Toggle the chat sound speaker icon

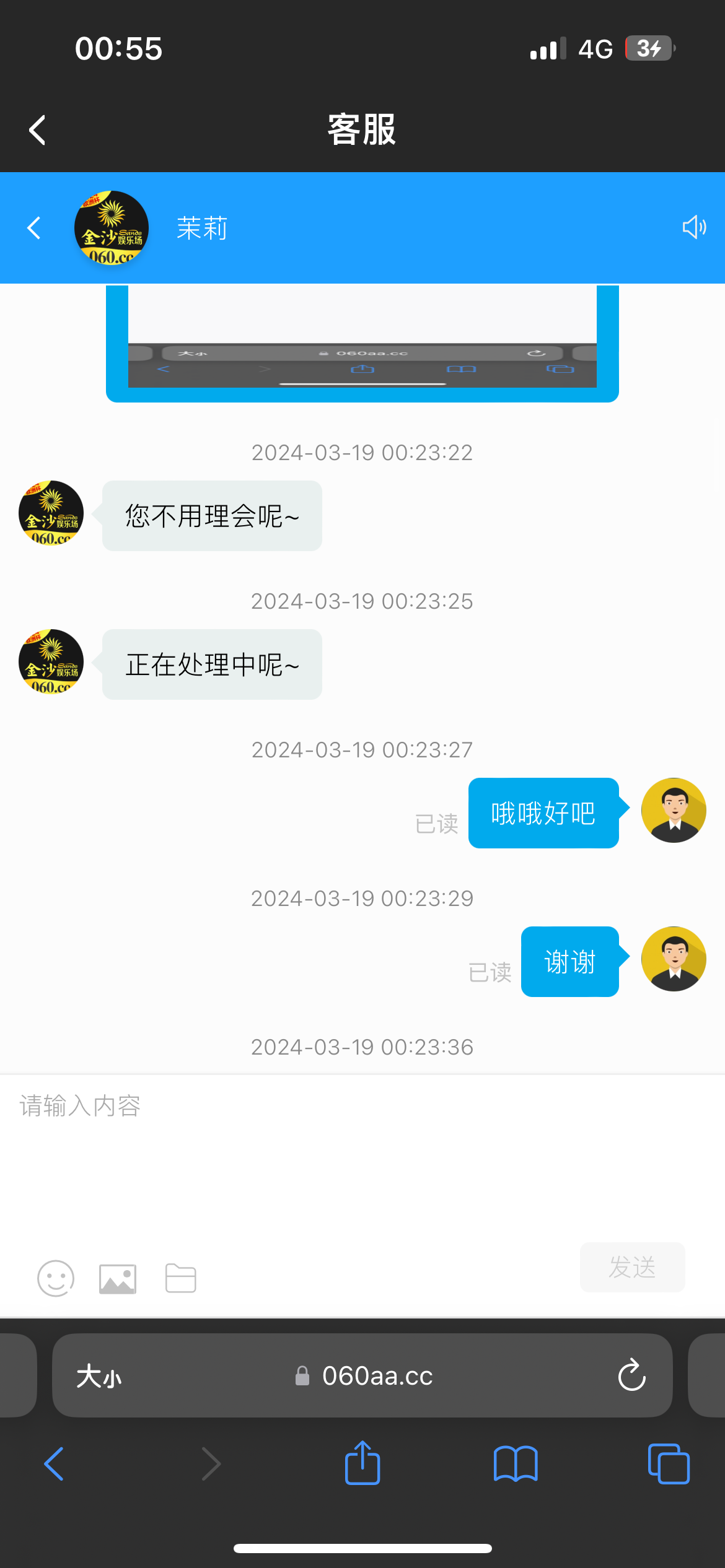pos(693,227)
